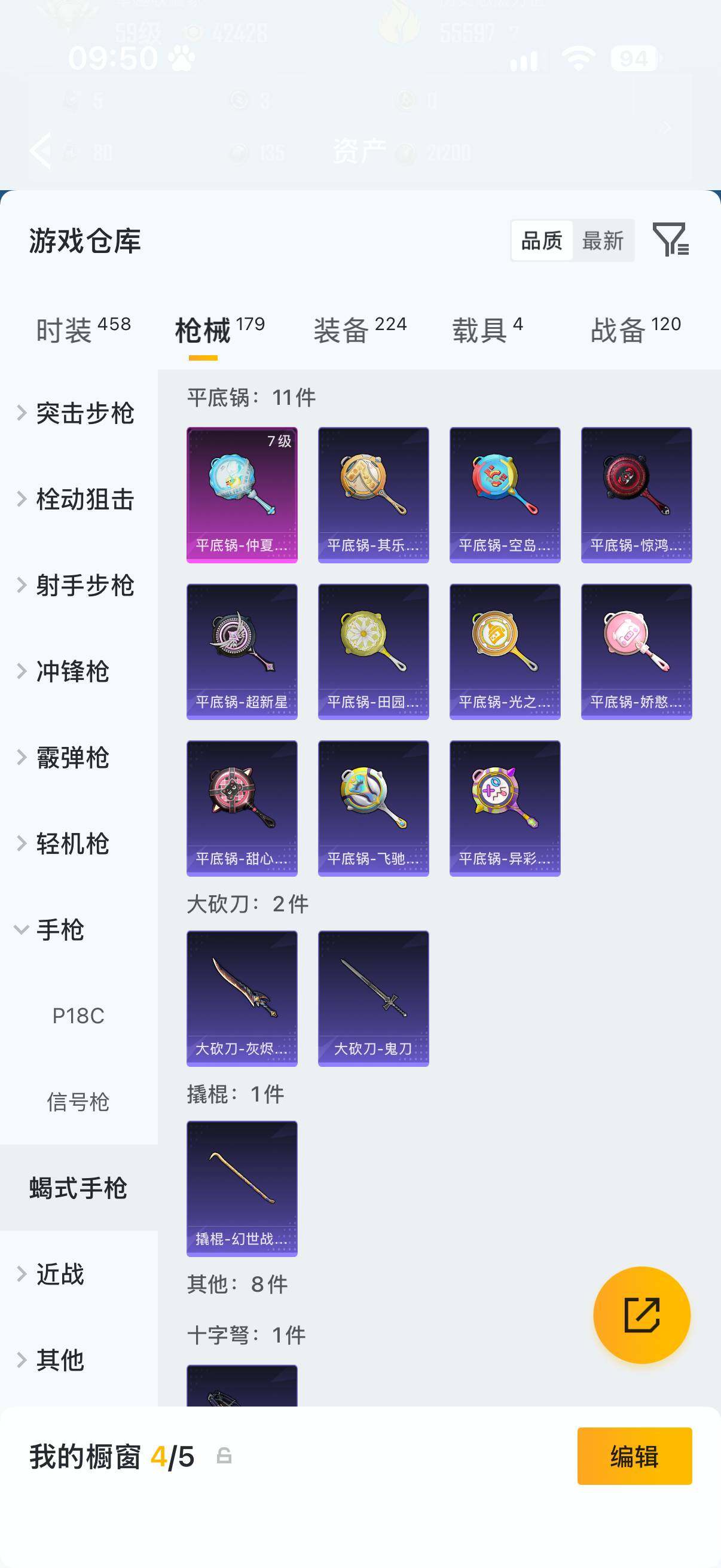
Task: Go back with the top-left arrow
Action: (x=40, y=150)
